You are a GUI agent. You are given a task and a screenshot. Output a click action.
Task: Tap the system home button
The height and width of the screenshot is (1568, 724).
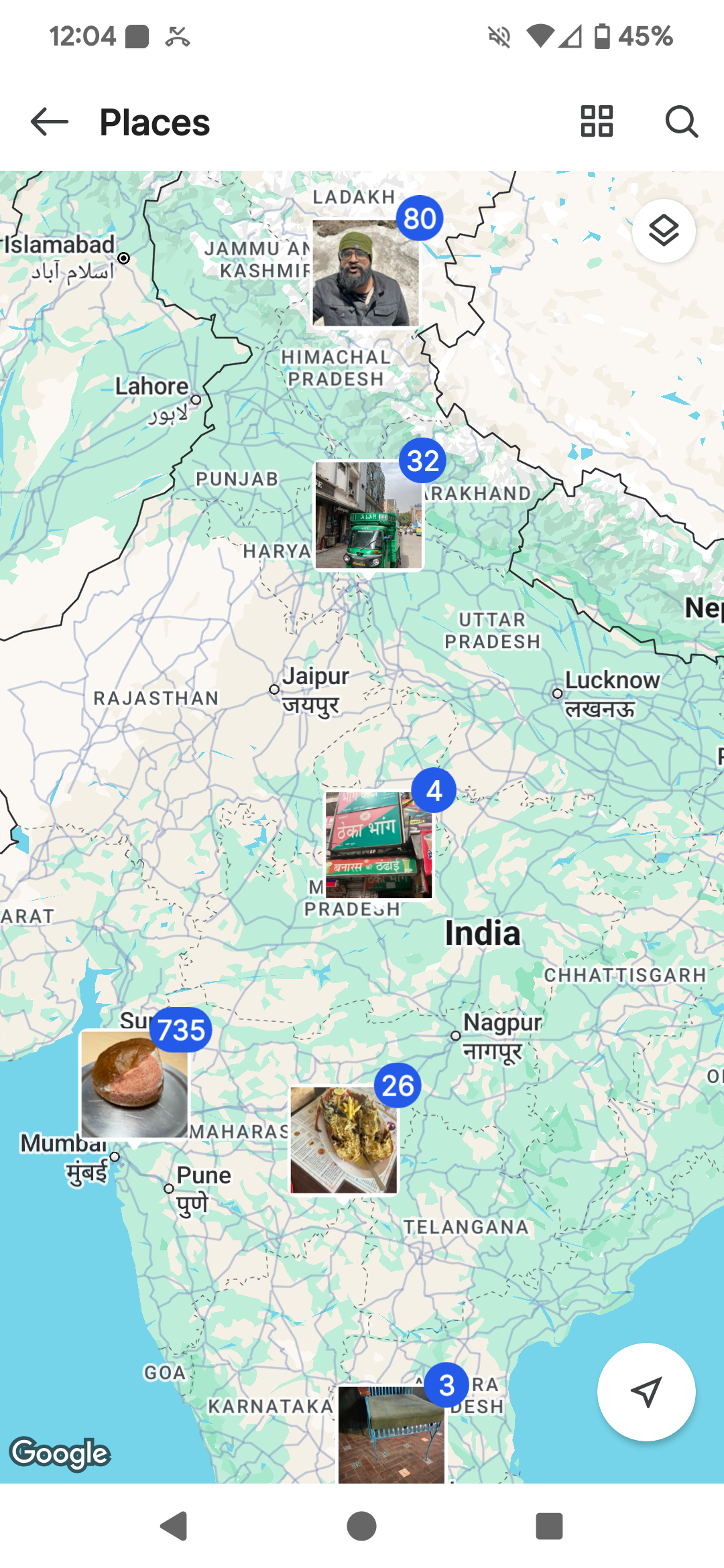pos(361,1526)
